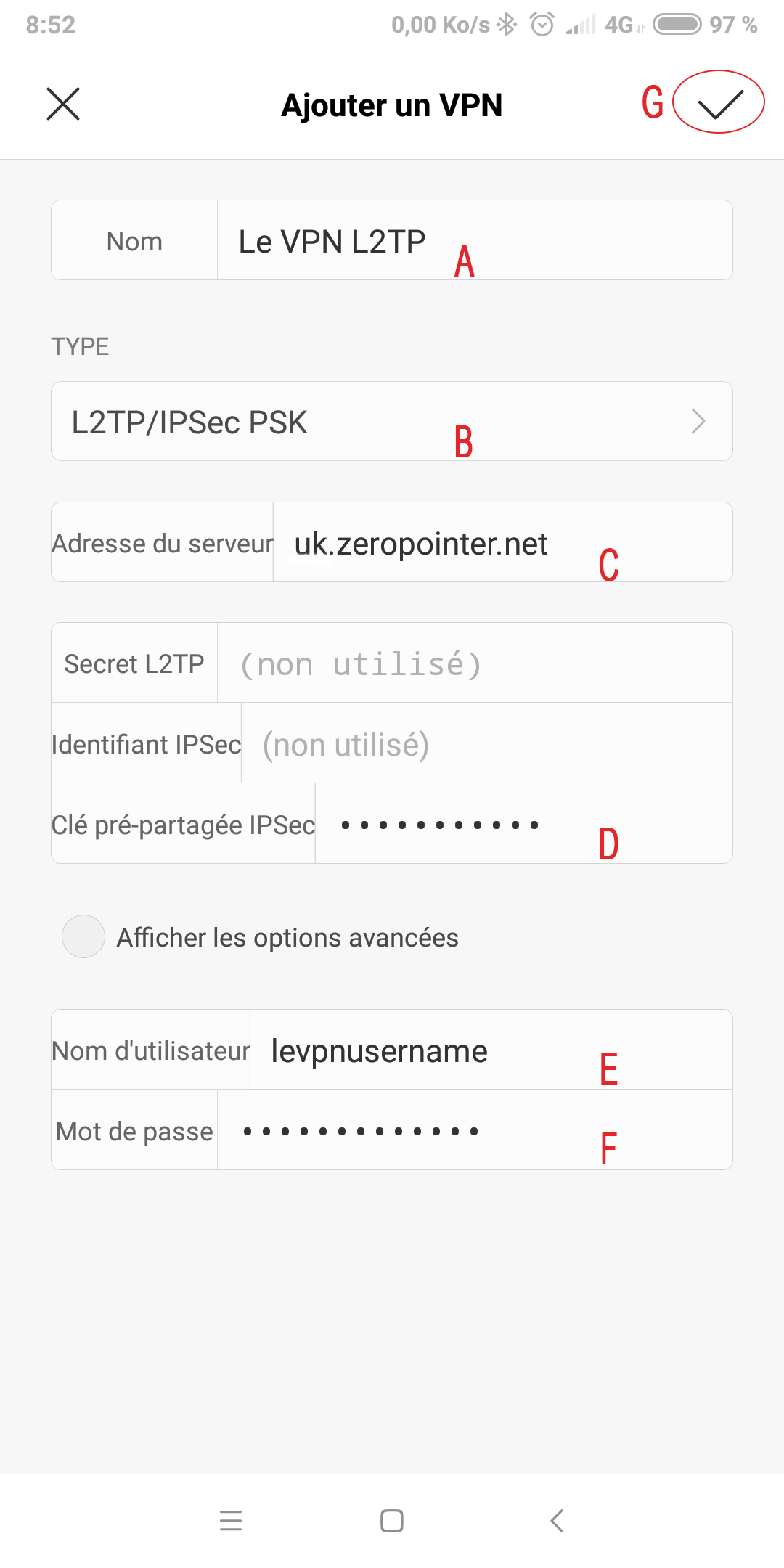Open the L2TP/IPSec PSK type selector
This screenshot has height=1568, width=784.
click(392, 421)
